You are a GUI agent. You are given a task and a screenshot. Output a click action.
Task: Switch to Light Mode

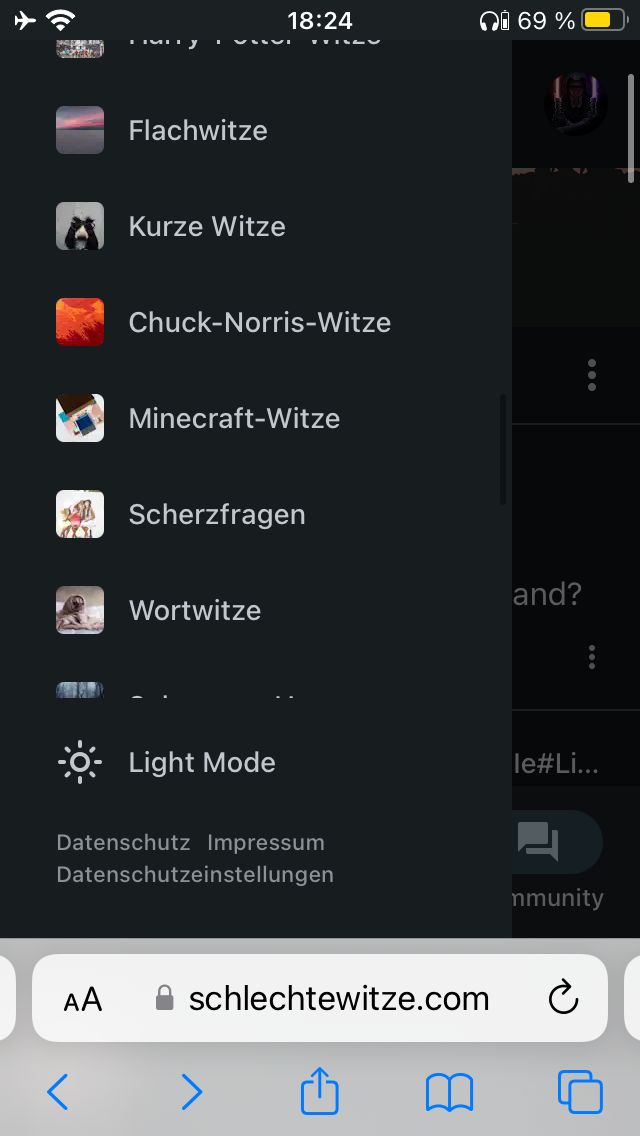200,763
